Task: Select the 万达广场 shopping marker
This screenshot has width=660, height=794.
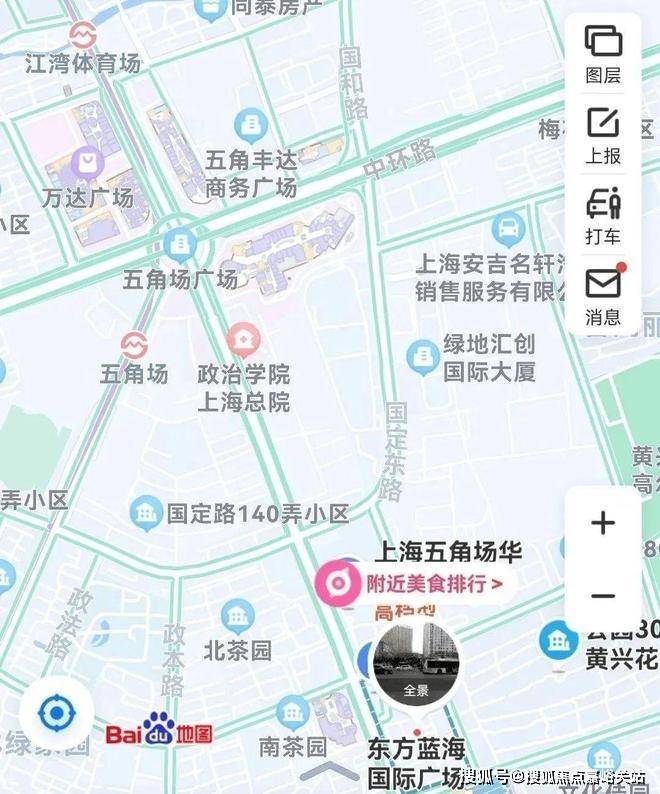Action: click(88, 162)
